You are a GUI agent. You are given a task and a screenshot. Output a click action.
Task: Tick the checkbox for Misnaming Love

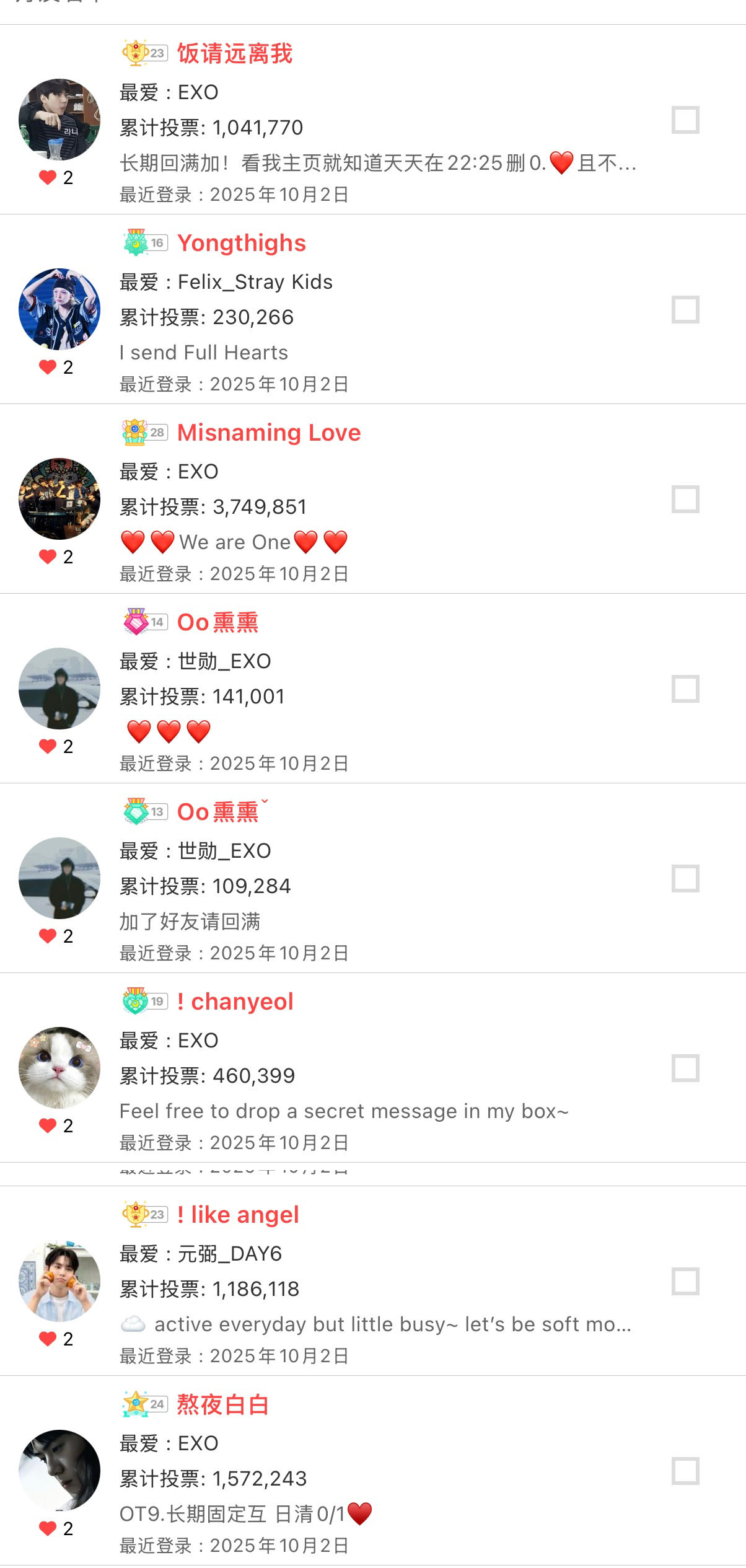(685, 500)
